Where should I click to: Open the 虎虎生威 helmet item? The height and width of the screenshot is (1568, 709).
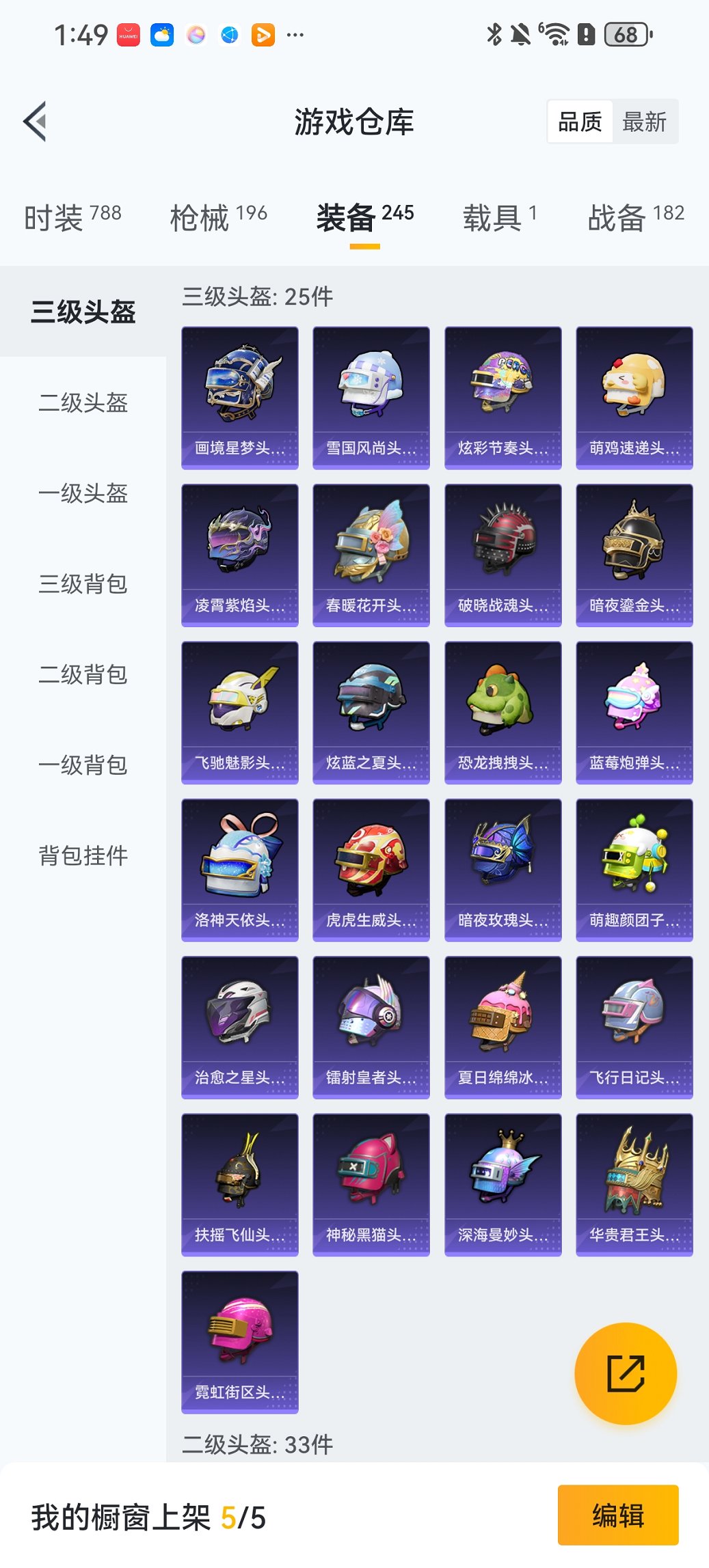tap(371, 861)
